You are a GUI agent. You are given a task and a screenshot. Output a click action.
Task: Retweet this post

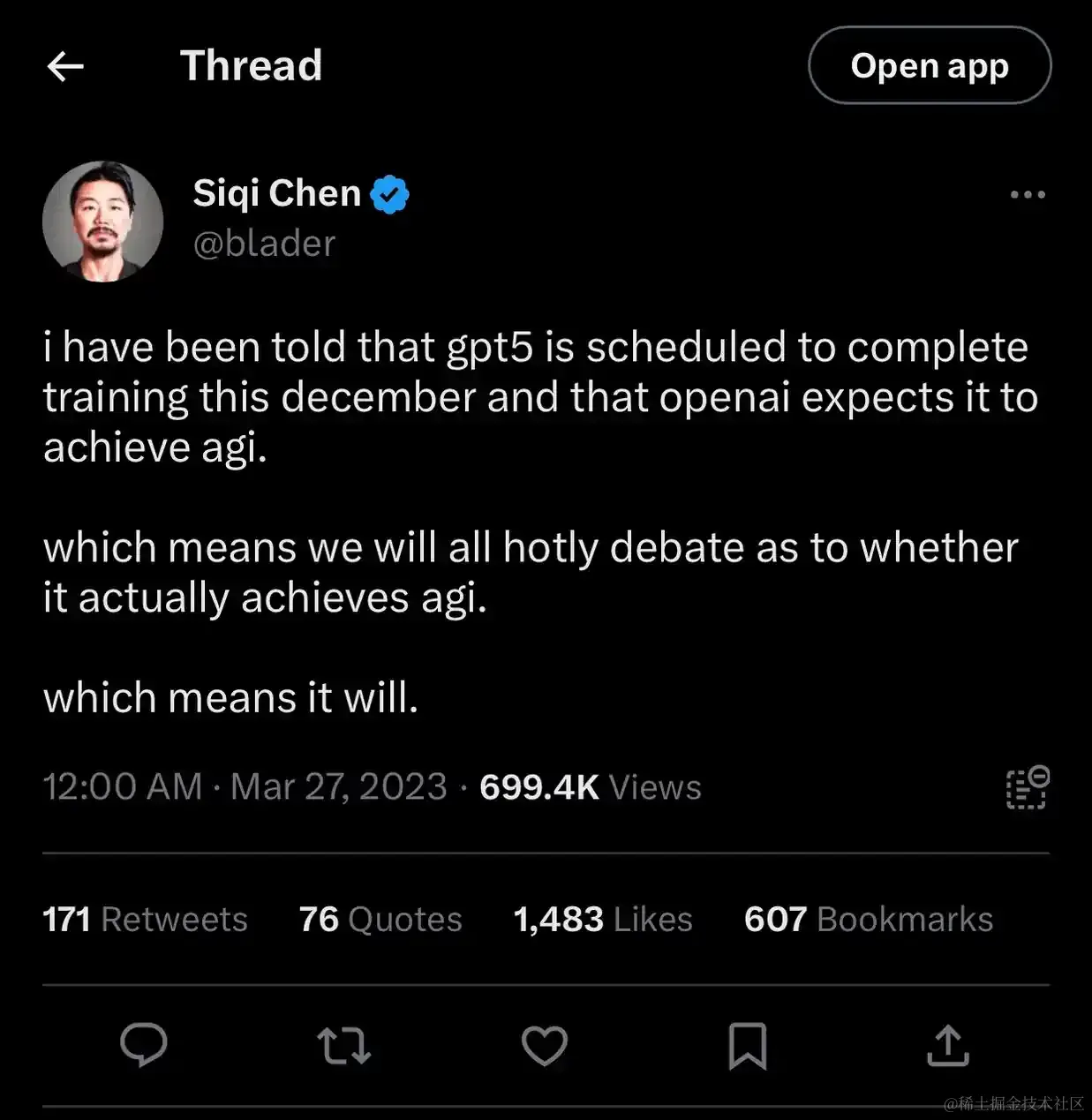(x=343, y=1046)
